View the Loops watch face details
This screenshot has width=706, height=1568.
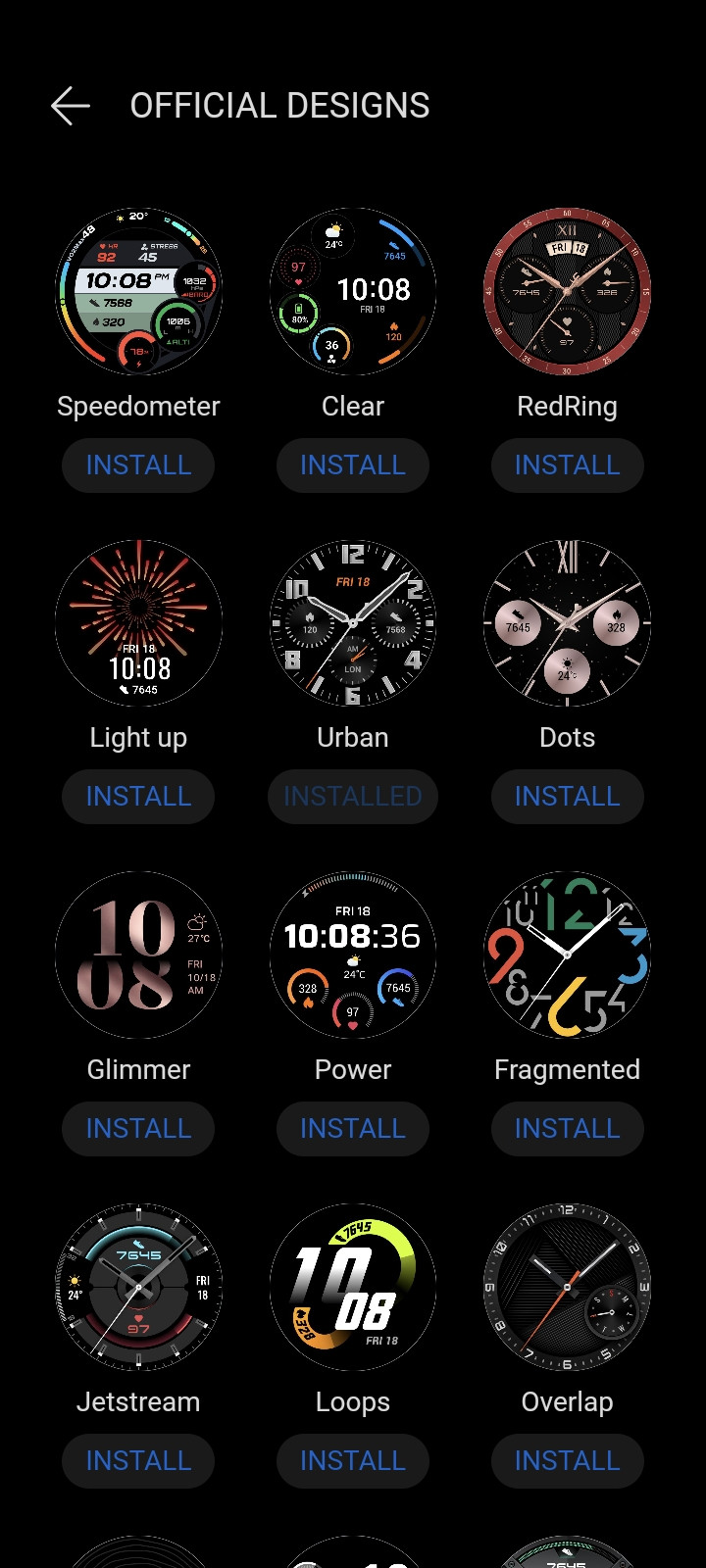pos(353,1287)
